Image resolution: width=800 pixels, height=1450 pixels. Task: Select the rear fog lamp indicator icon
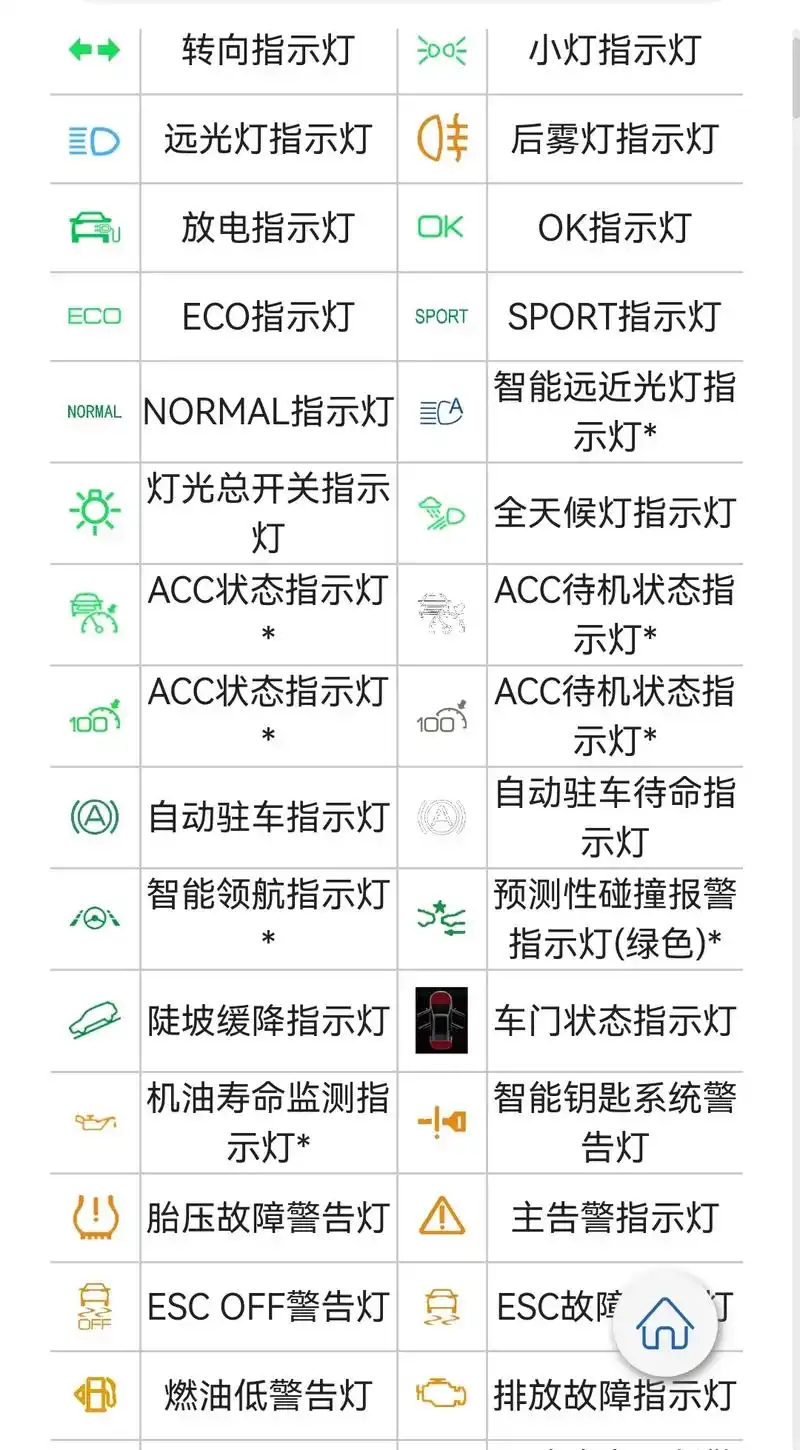click(x=440, y=140)
